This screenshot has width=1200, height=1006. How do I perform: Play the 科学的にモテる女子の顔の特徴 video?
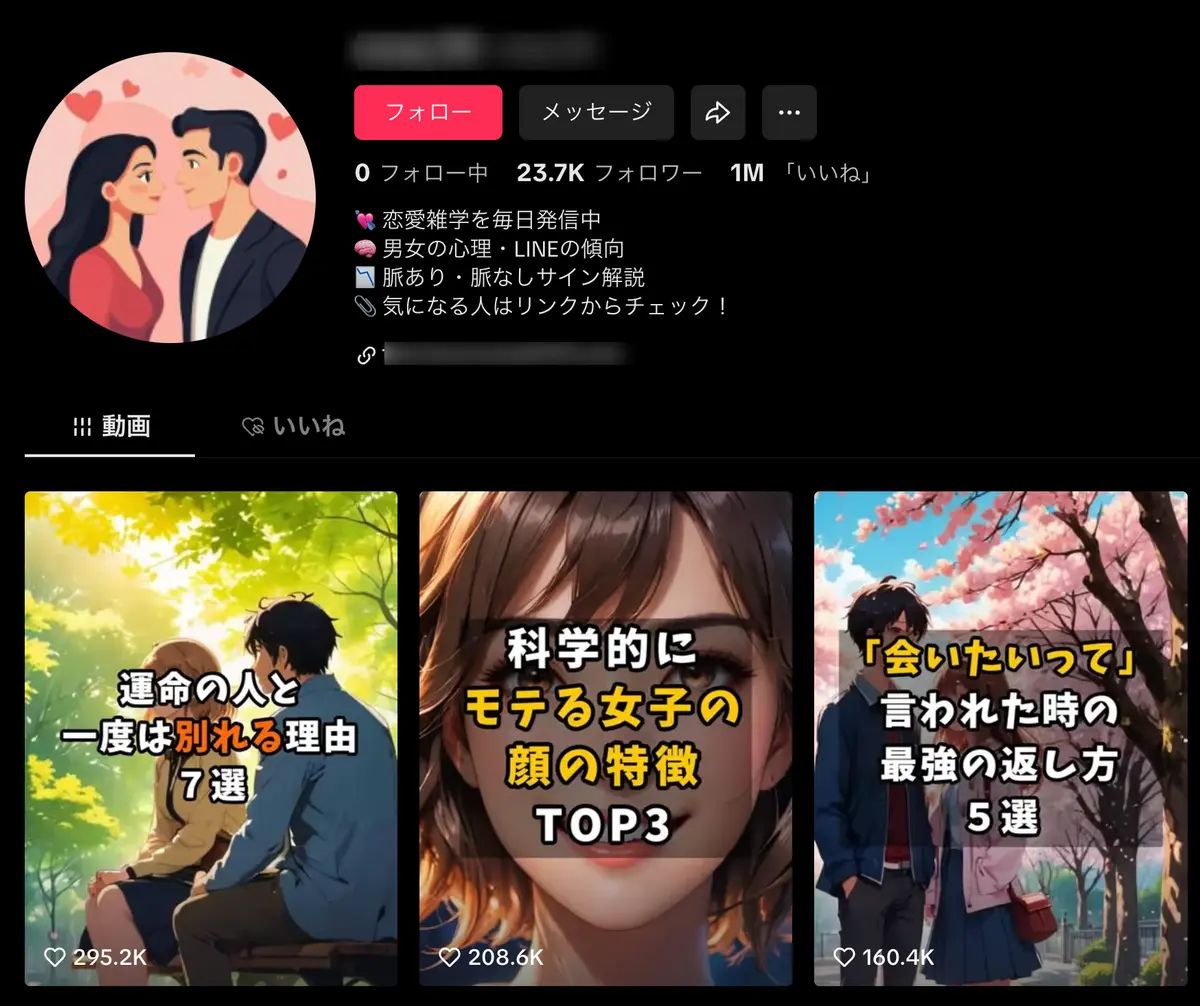(x=606, y=739)
